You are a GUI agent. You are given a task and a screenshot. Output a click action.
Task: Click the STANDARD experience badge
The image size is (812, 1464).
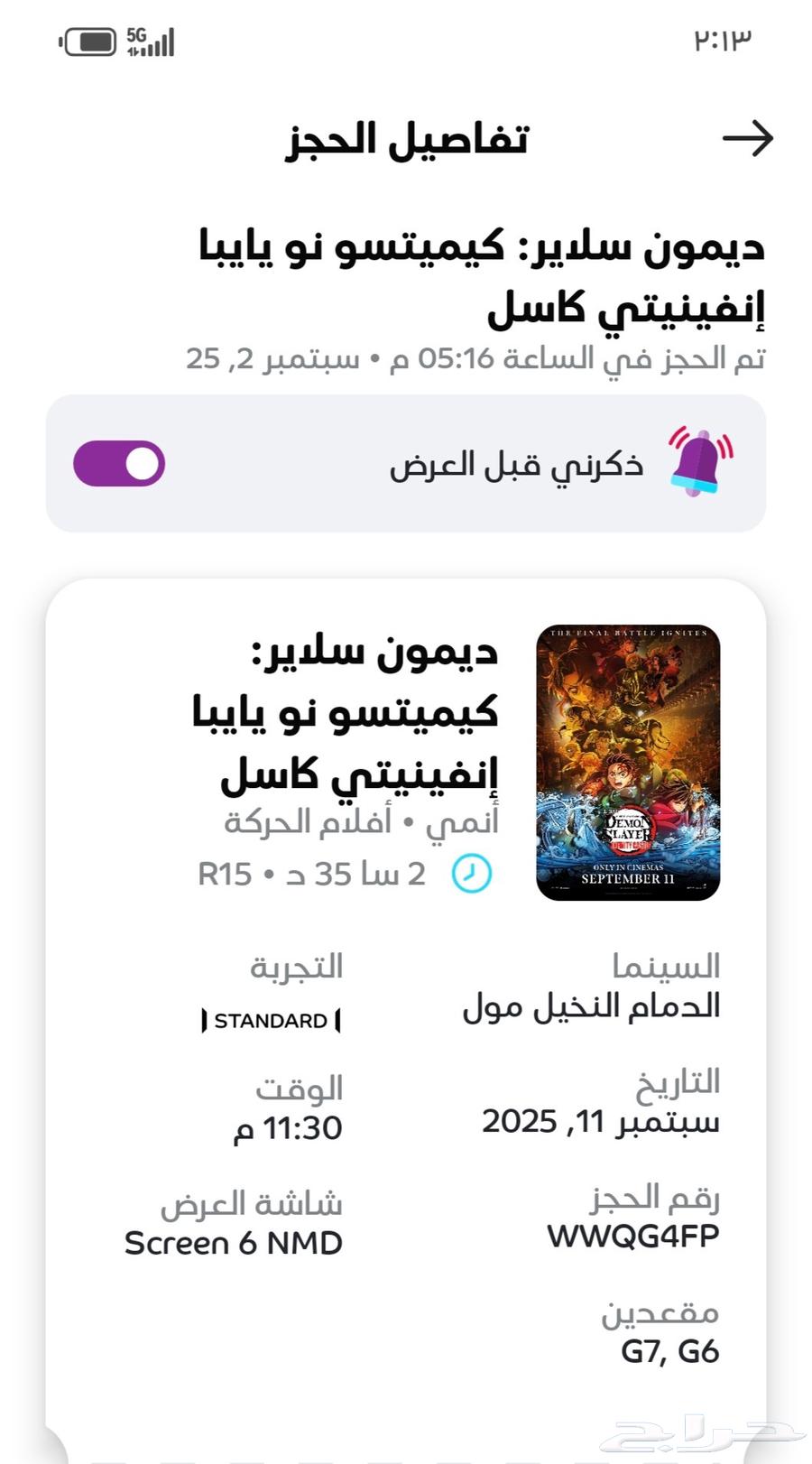[271, 1020]
